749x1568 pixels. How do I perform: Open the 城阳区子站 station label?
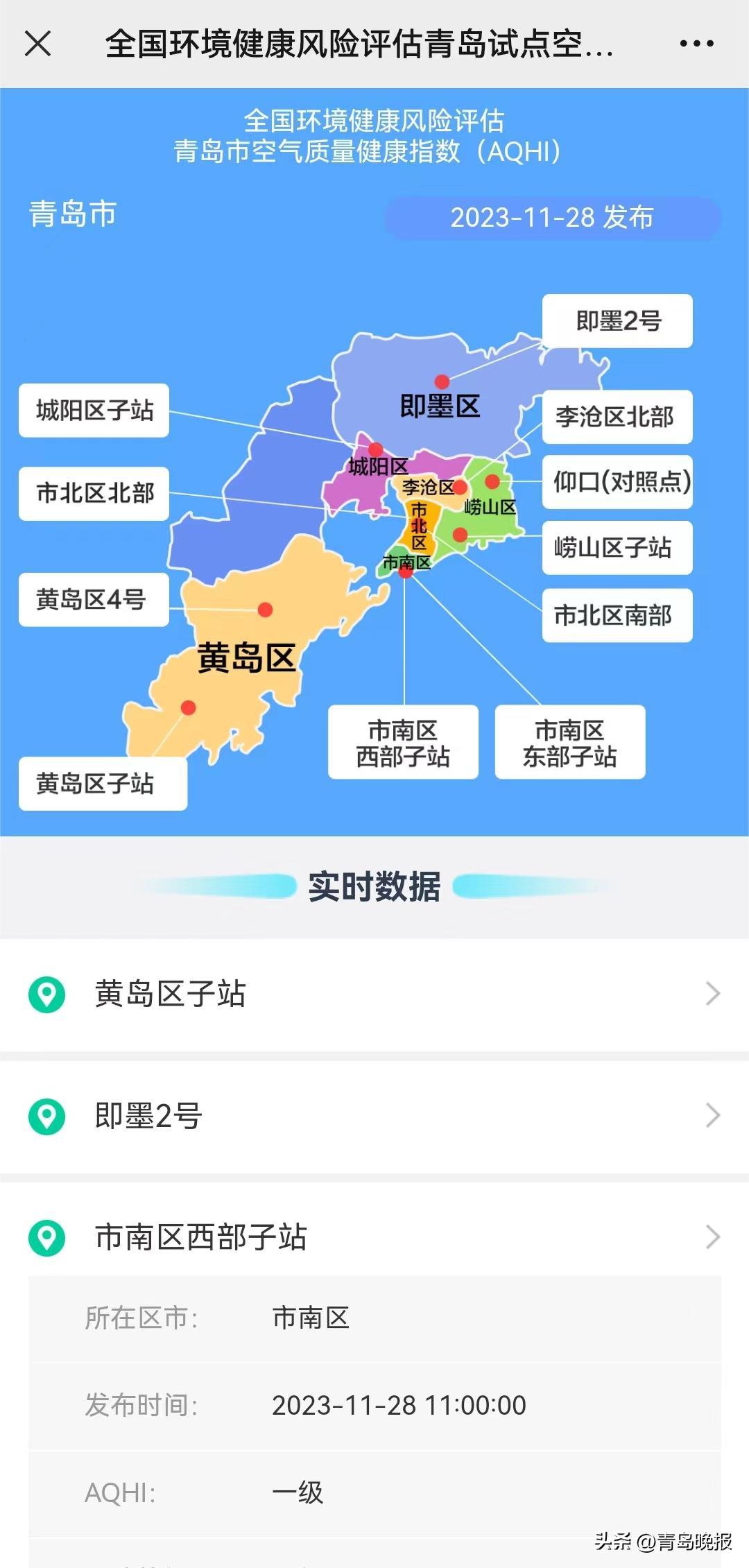(x=94, y=411)
